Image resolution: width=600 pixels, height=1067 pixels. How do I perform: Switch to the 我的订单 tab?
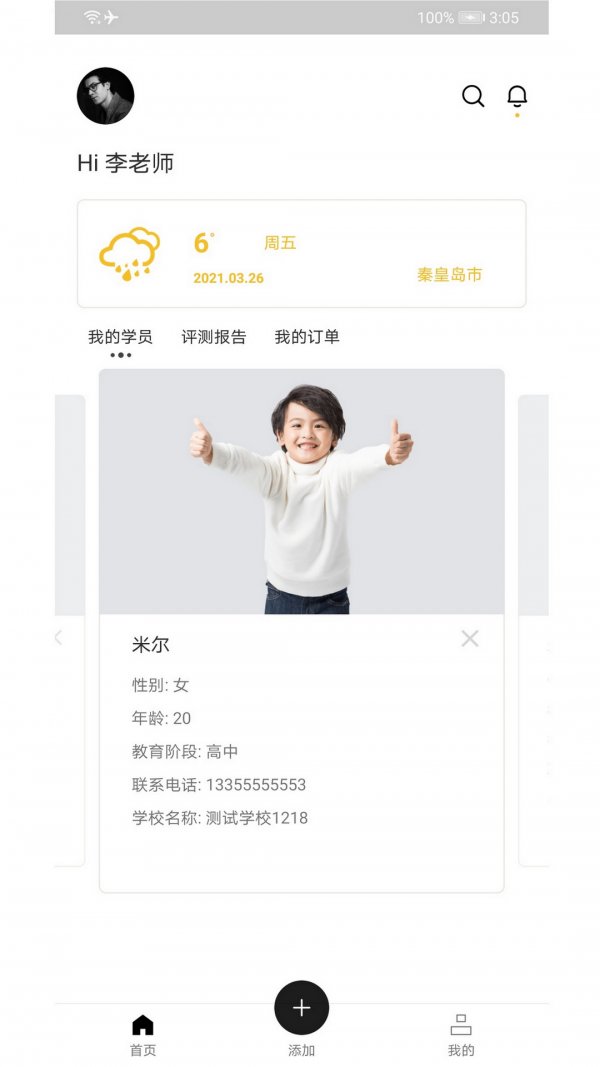pyautogui.click(x=307, y=337)
